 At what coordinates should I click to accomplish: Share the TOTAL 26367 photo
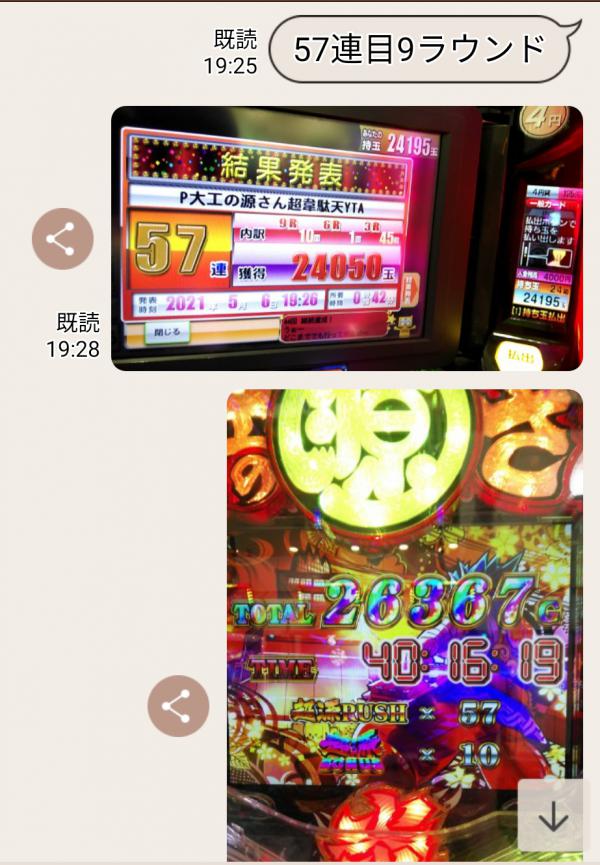tap(178, 706)
